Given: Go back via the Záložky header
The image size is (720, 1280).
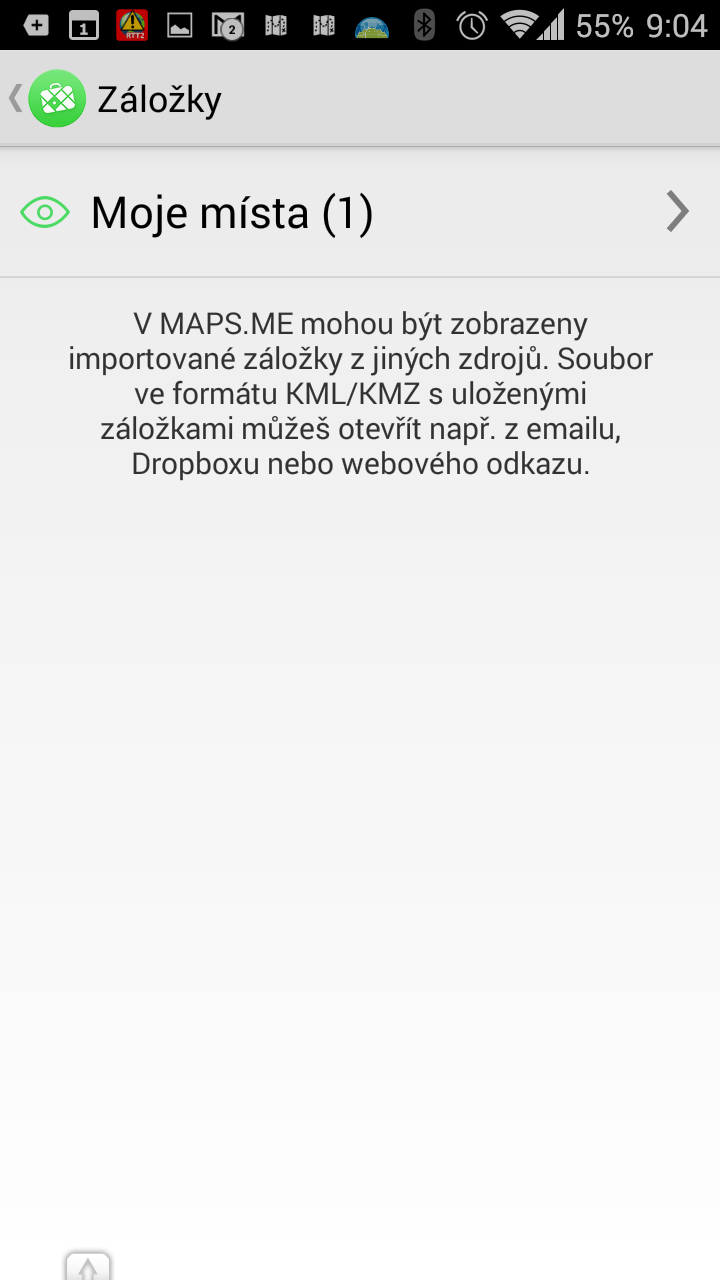Looking at the screenshot, I should point(114,98).
